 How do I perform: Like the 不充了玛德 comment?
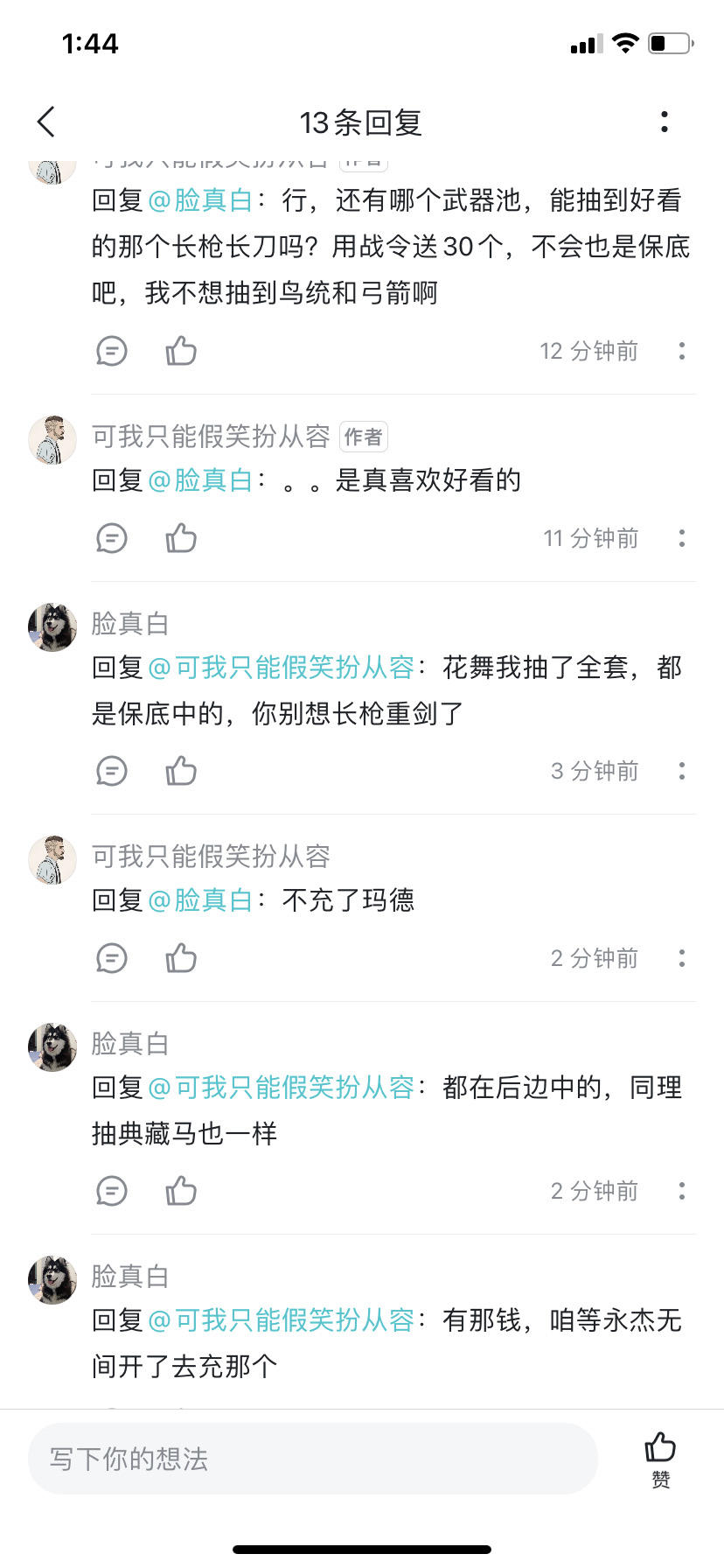(x=181, y=958)
